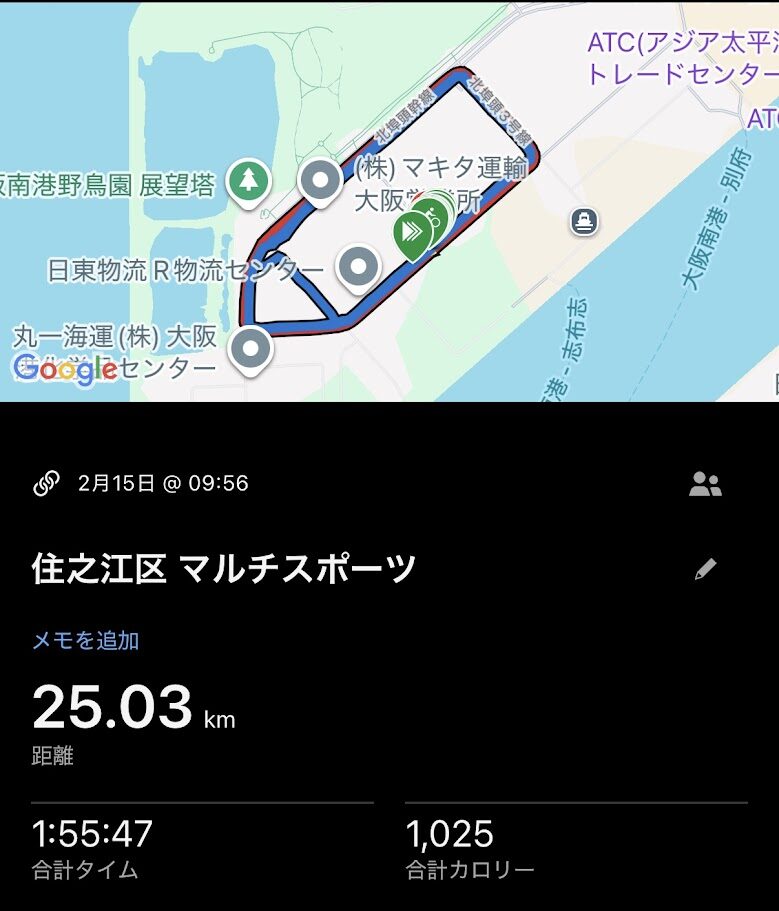This screenshot has height=911, width=779.
Task: Open the privacy sharing people icon
Action: (705, 485)
